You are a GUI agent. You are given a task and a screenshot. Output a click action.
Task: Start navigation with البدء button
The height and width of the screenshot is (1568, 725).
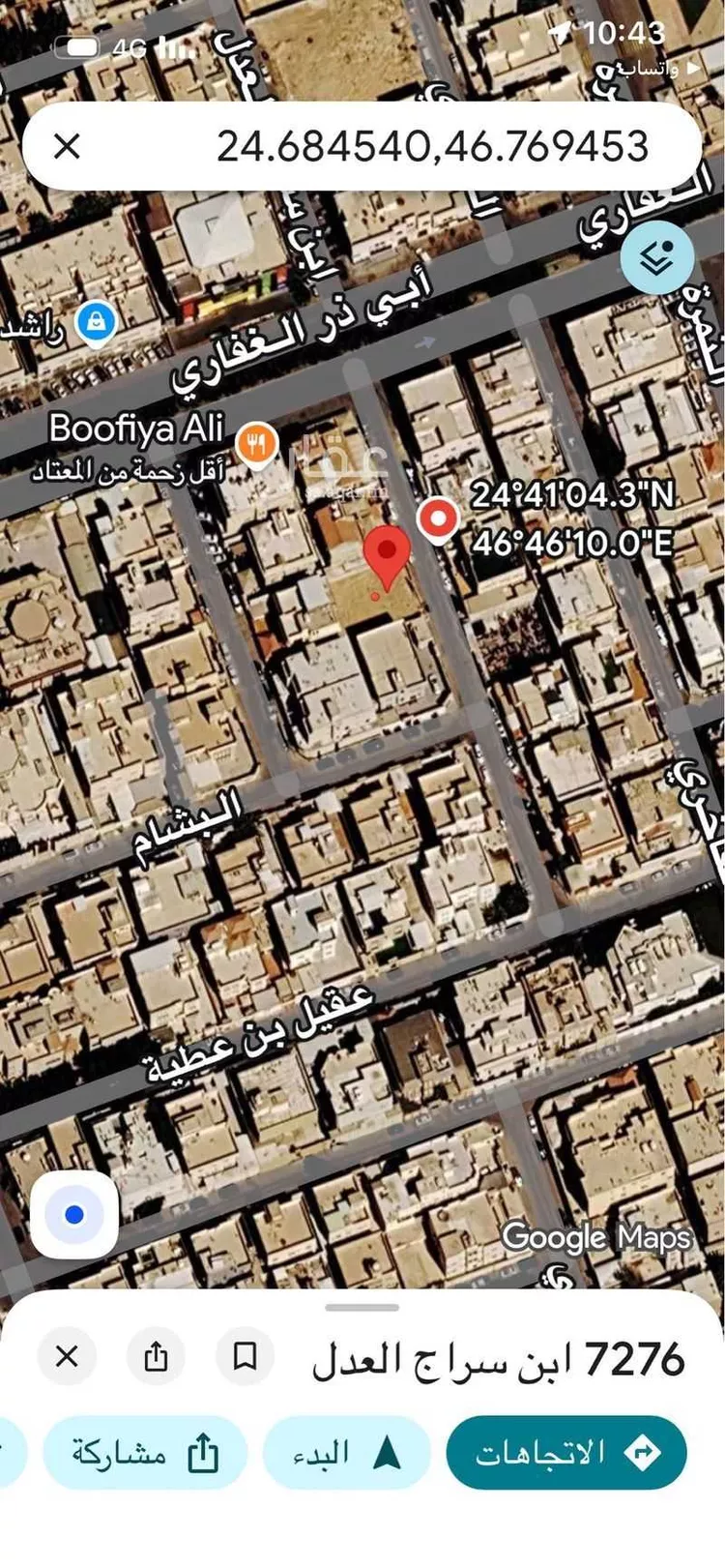point(347,1452)
